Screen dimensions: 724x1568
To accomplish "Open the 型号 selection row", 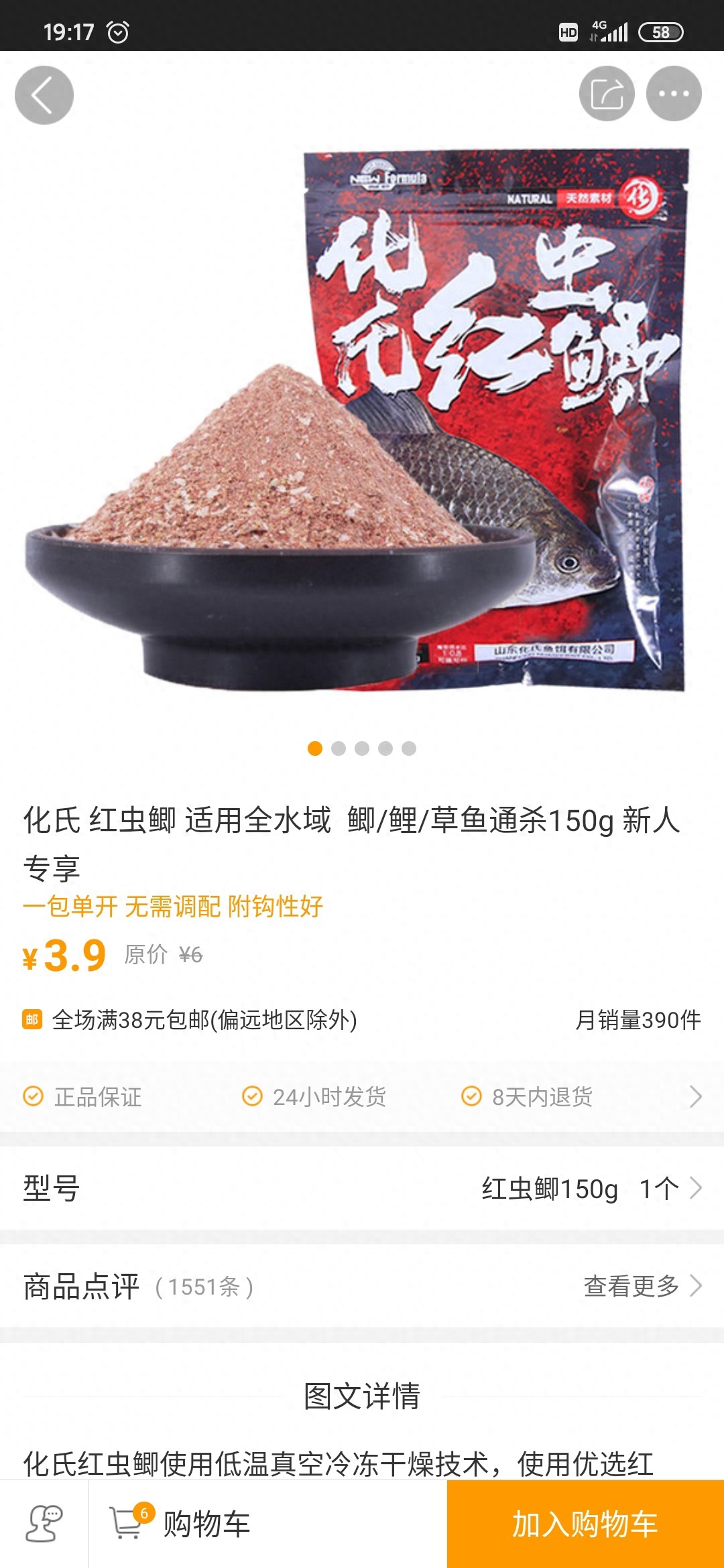I will tap(362, 1189).
